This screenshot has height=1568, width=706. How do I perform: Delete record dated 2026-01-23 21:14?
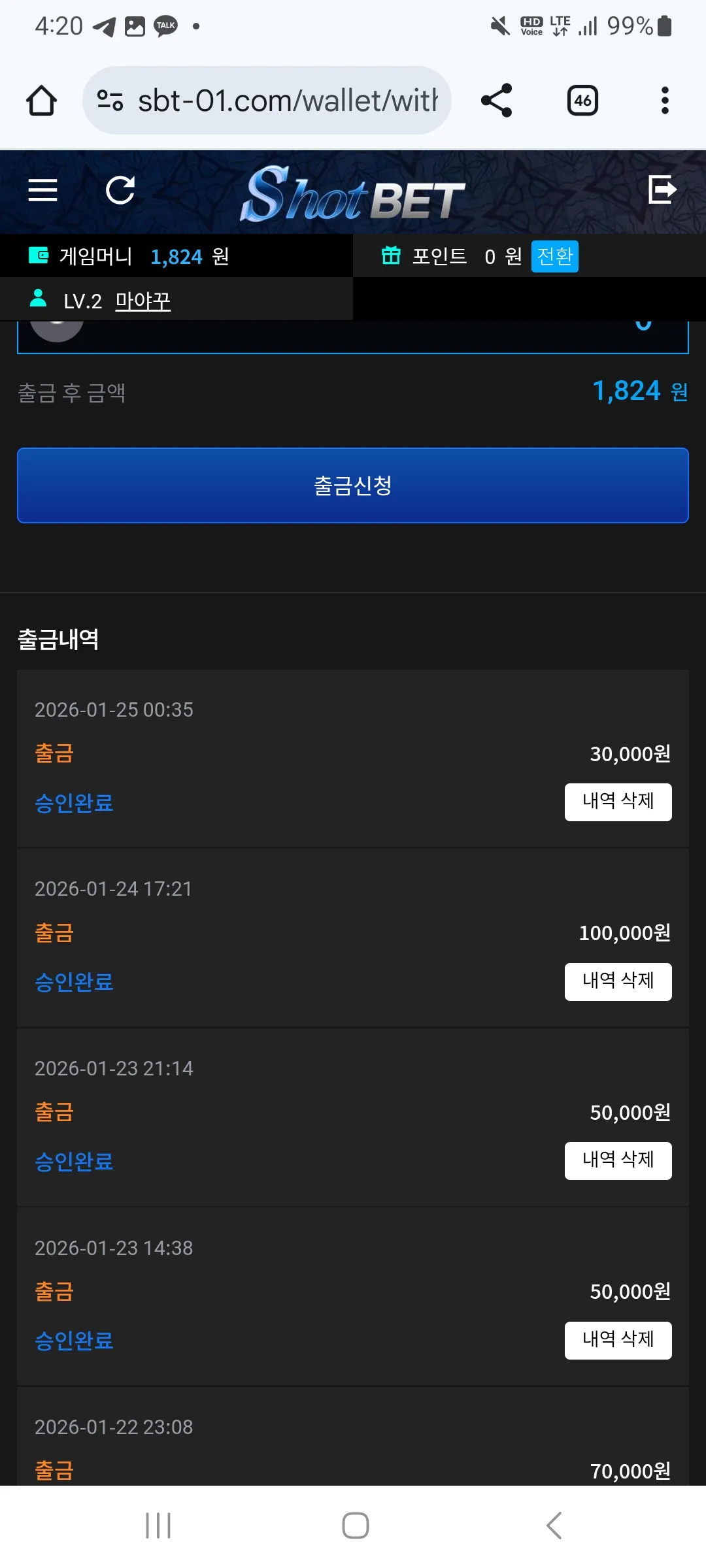[x=618, y=1160]
